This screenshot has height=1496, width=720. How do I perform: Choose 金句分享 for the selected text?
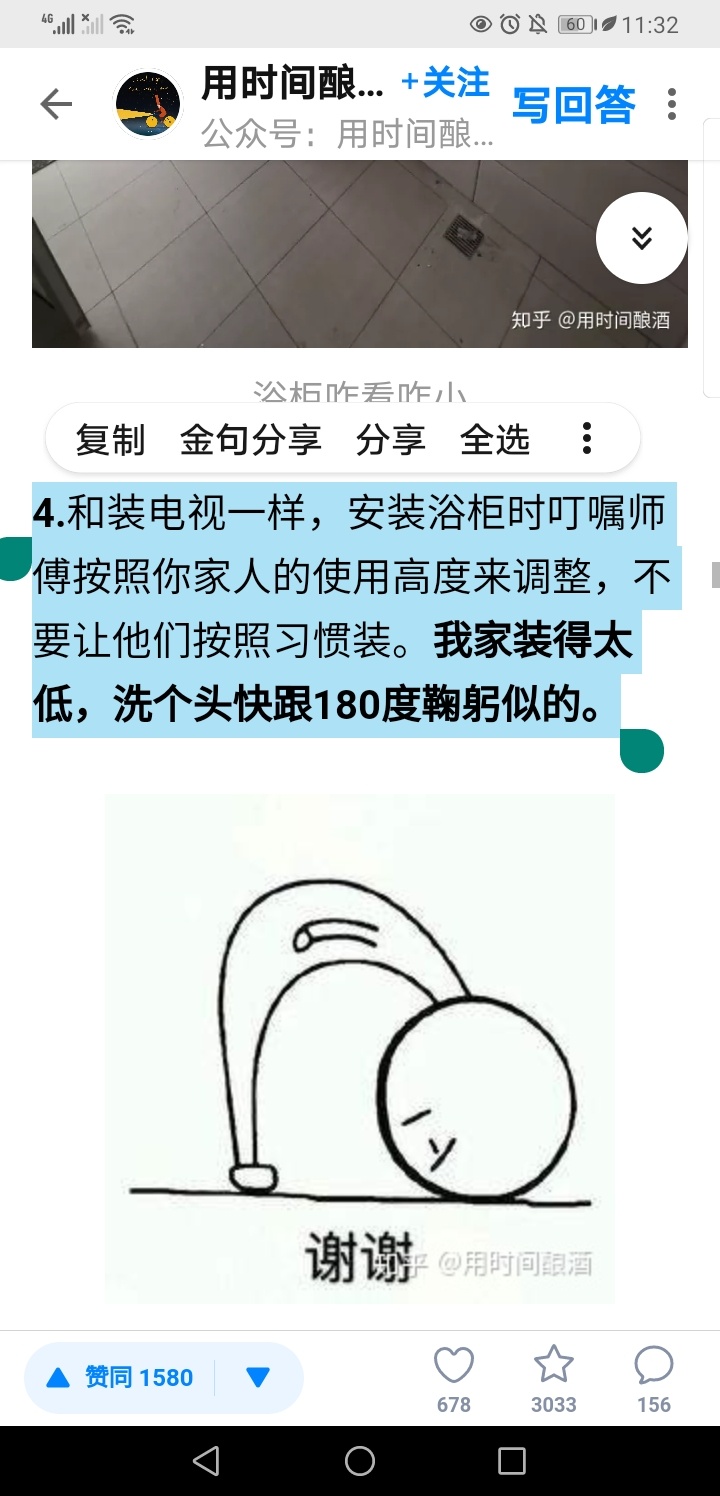pyautogui.click(x=250, y=439)
